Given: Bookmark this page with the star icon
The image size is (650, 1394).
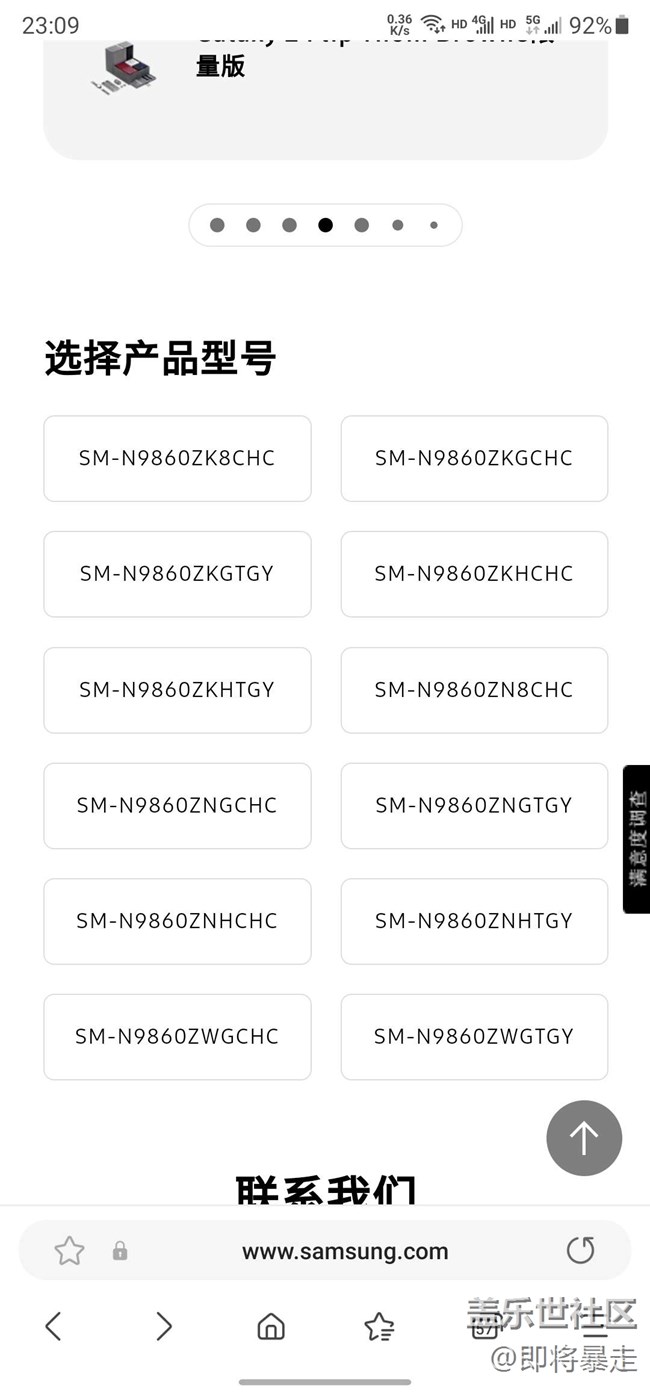Looking at the screenshot, I should (69, 1250).
